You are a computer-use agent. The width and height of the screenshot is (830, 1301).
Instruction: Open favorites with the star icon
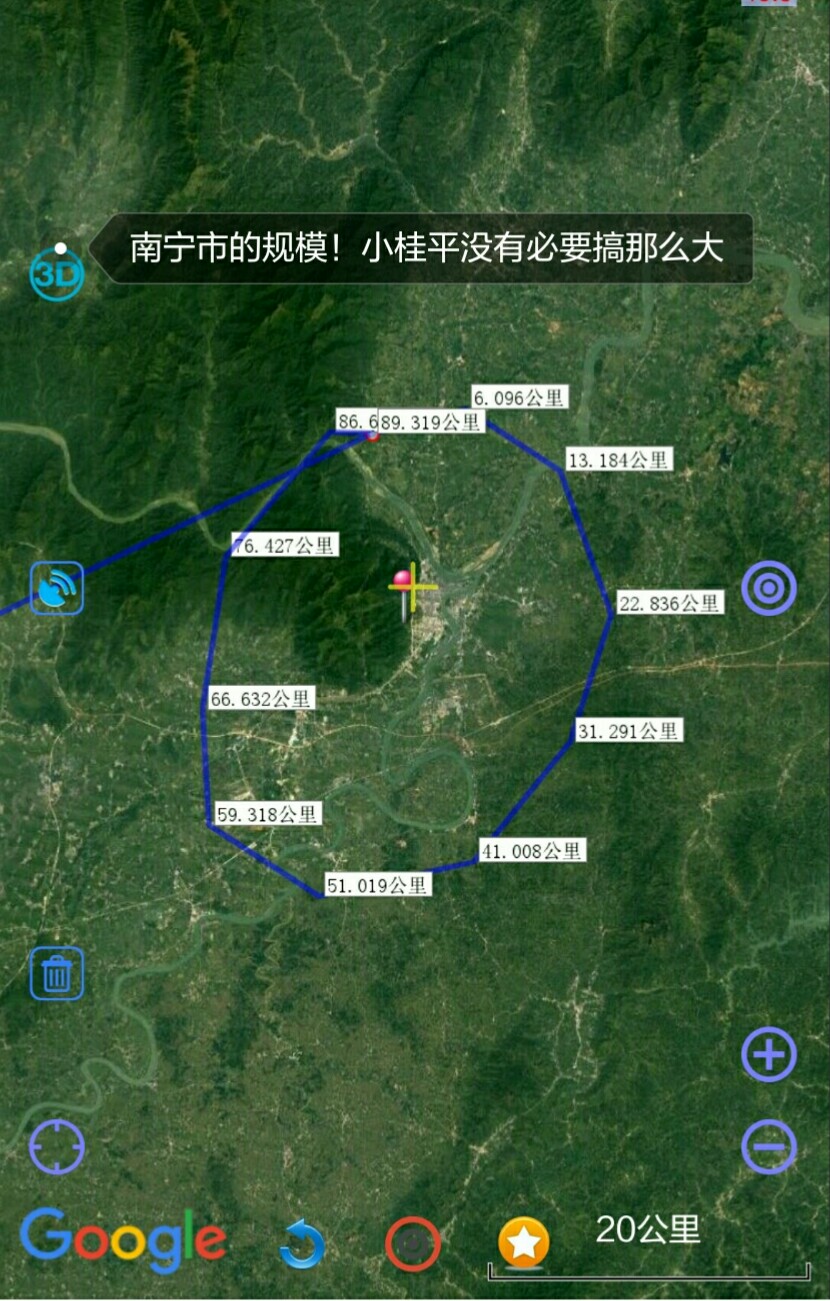[x=524, y=1243]
